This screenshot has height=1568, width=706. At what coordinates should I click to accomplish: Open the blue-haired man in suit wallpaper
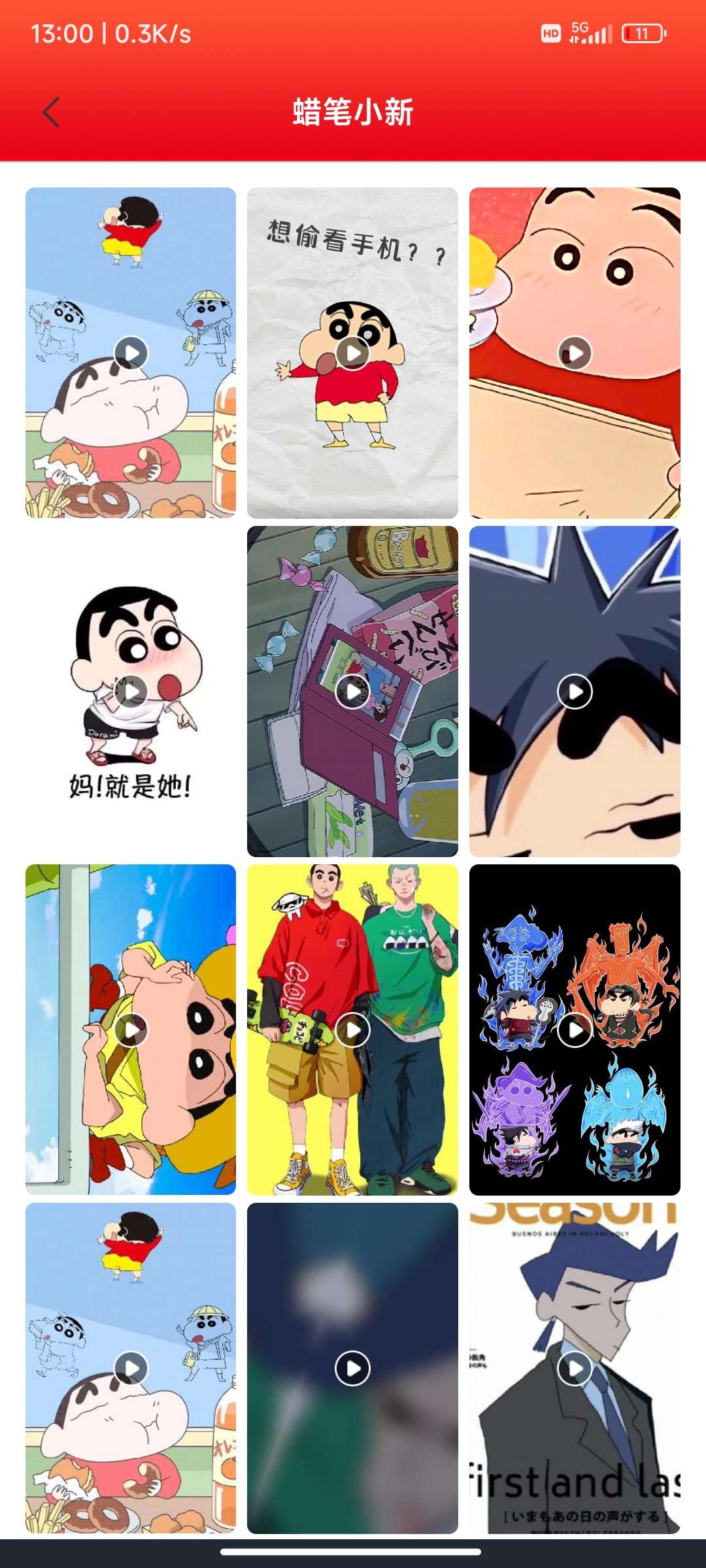click(x=575, y=1368)
